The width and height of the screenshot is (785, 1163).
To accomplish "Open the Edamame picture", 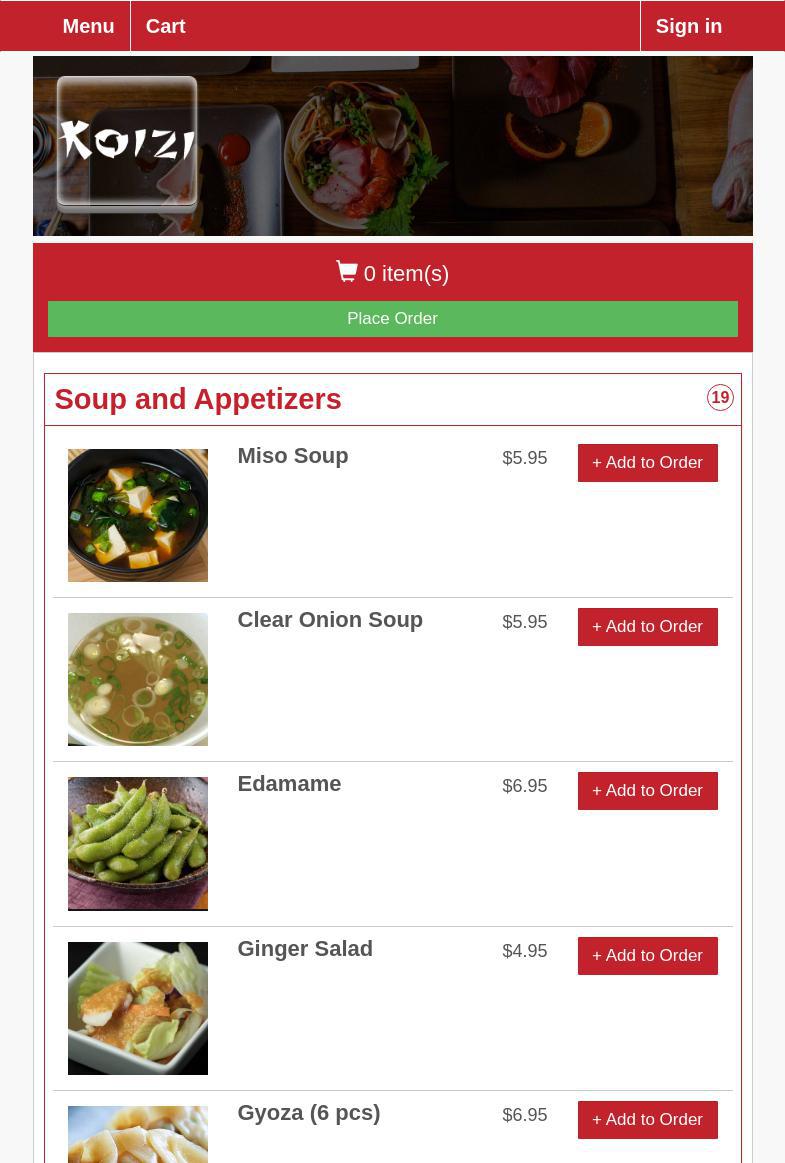I will (138, 843).
